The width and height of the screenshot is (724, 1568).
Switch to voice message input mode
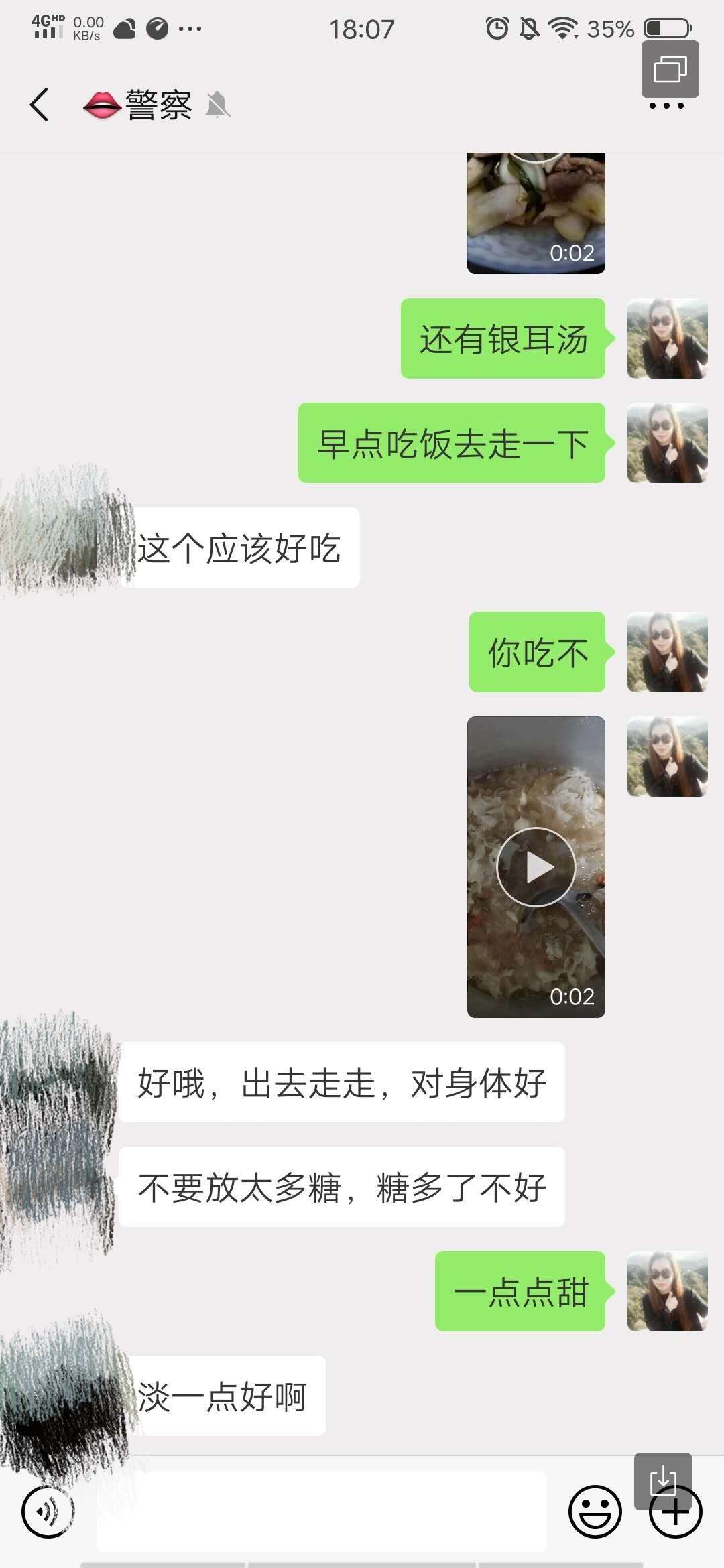click(46, 1511)
